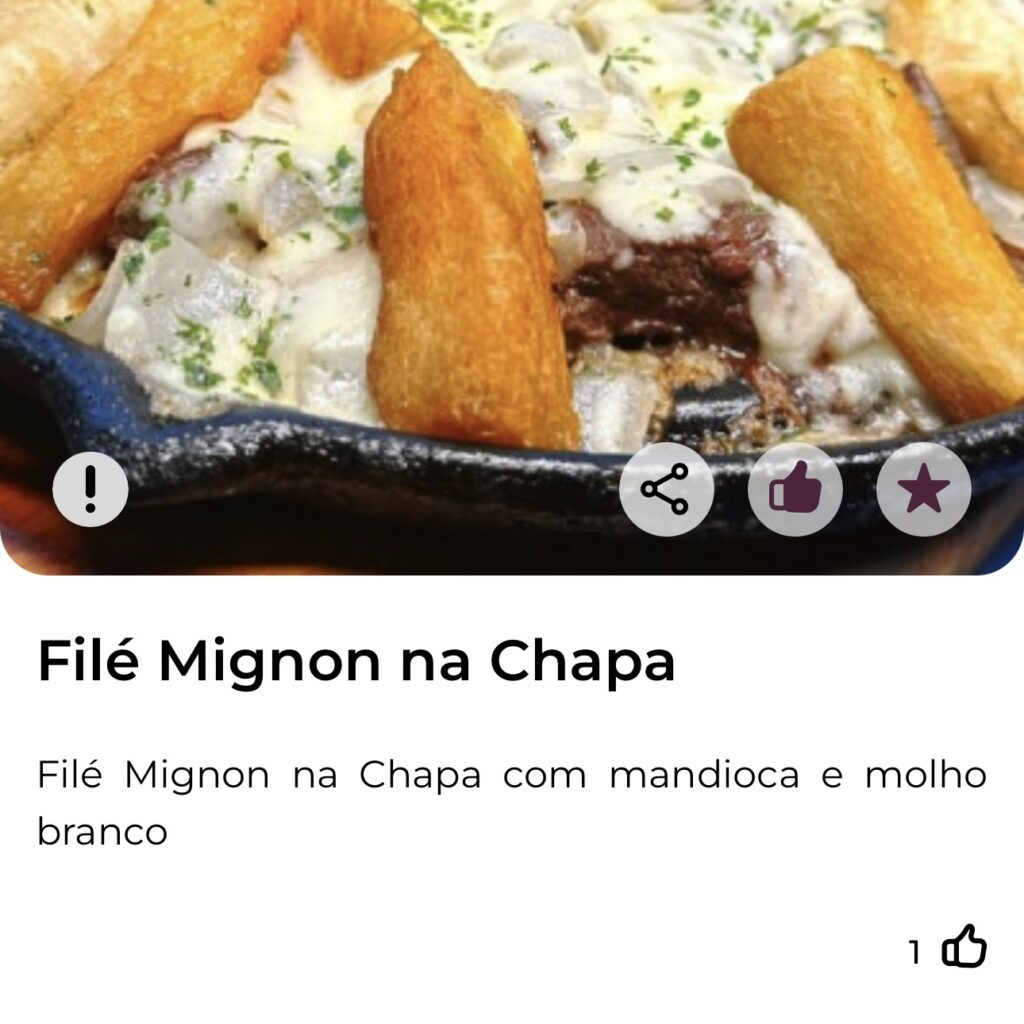Share the Filé Mignon na Chapa dish
This screenshot has width=1024, height=1024.
click(666, 489)
